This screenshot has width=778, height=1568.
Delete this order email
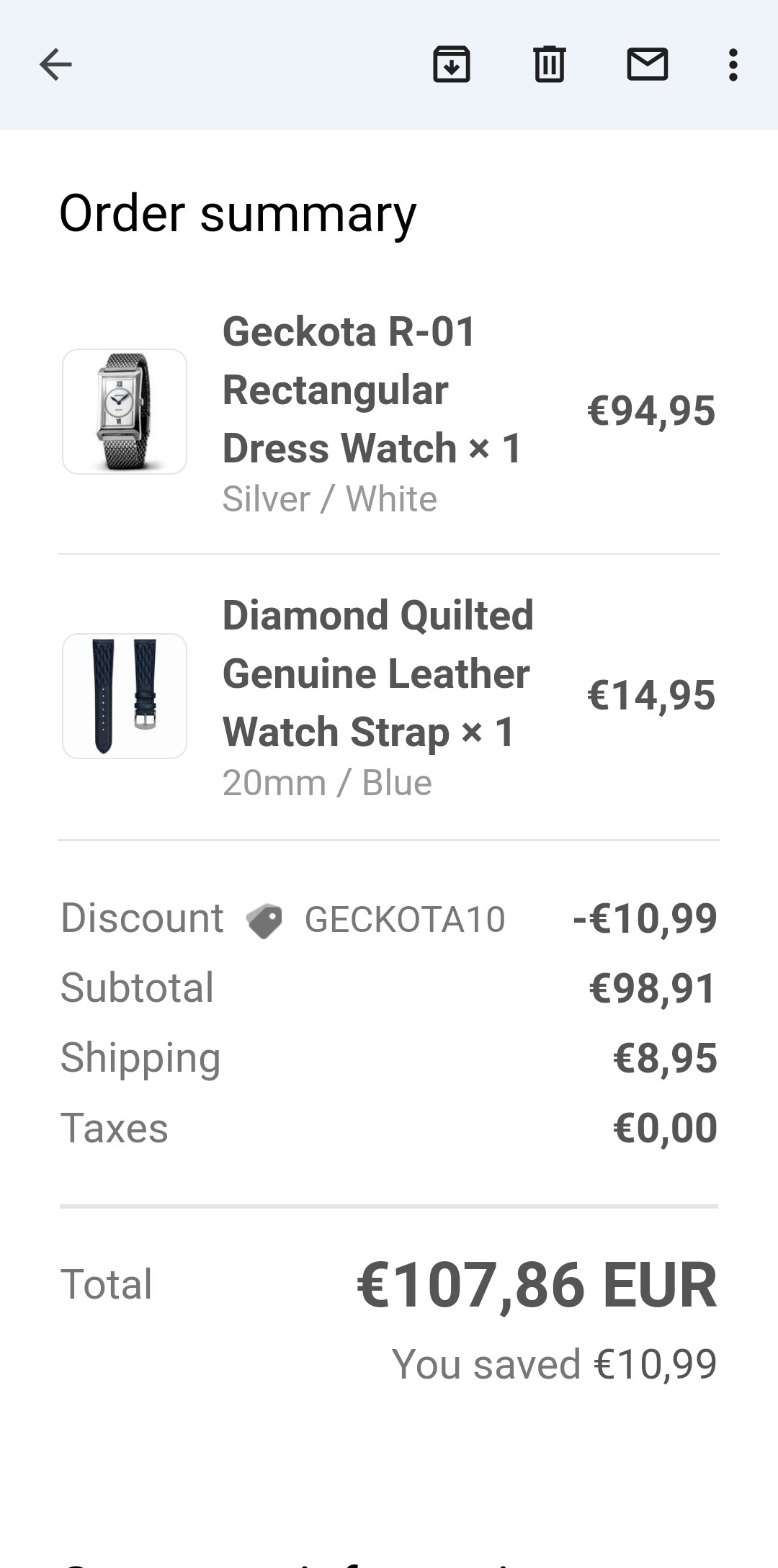point(550,64)
